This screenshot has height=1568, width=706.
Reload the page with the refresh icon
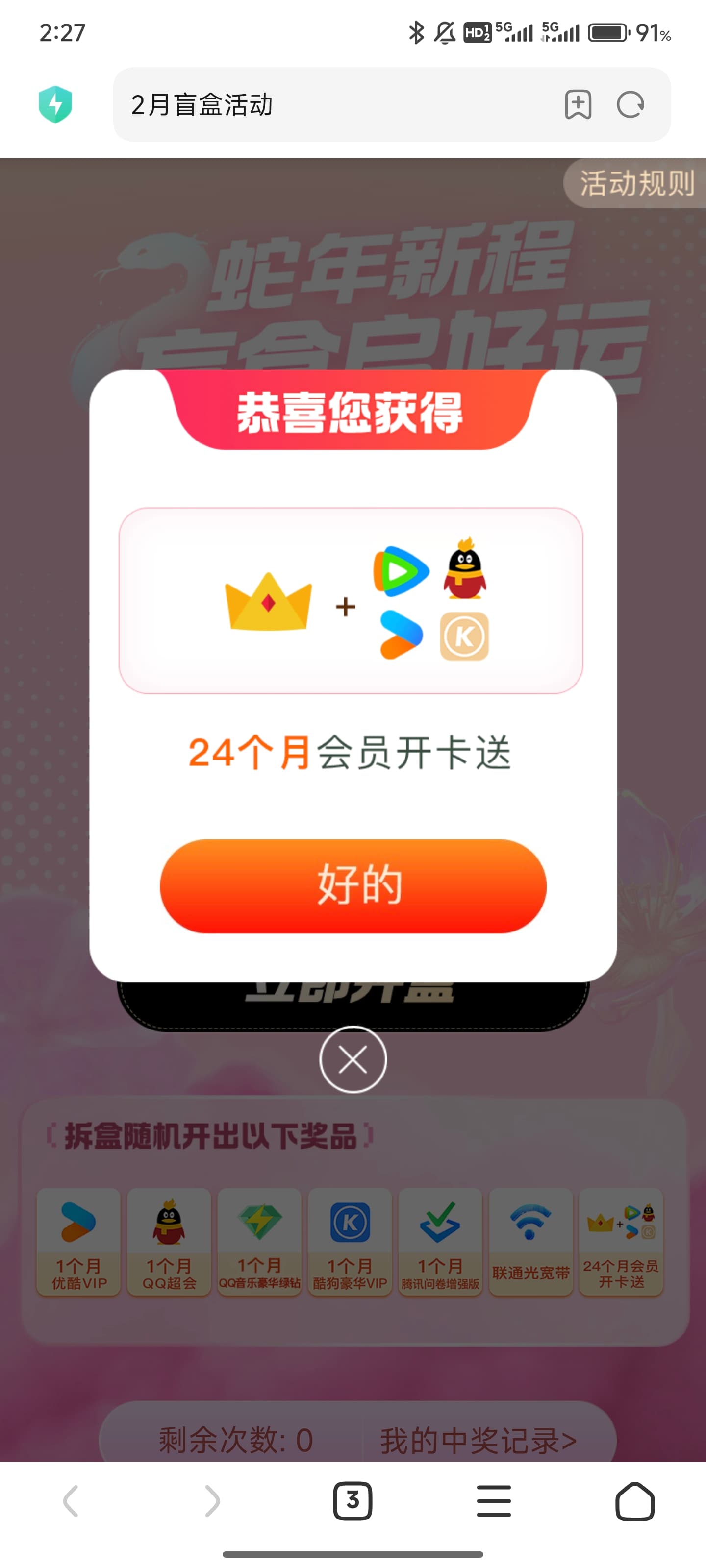(x=630, y=105)
